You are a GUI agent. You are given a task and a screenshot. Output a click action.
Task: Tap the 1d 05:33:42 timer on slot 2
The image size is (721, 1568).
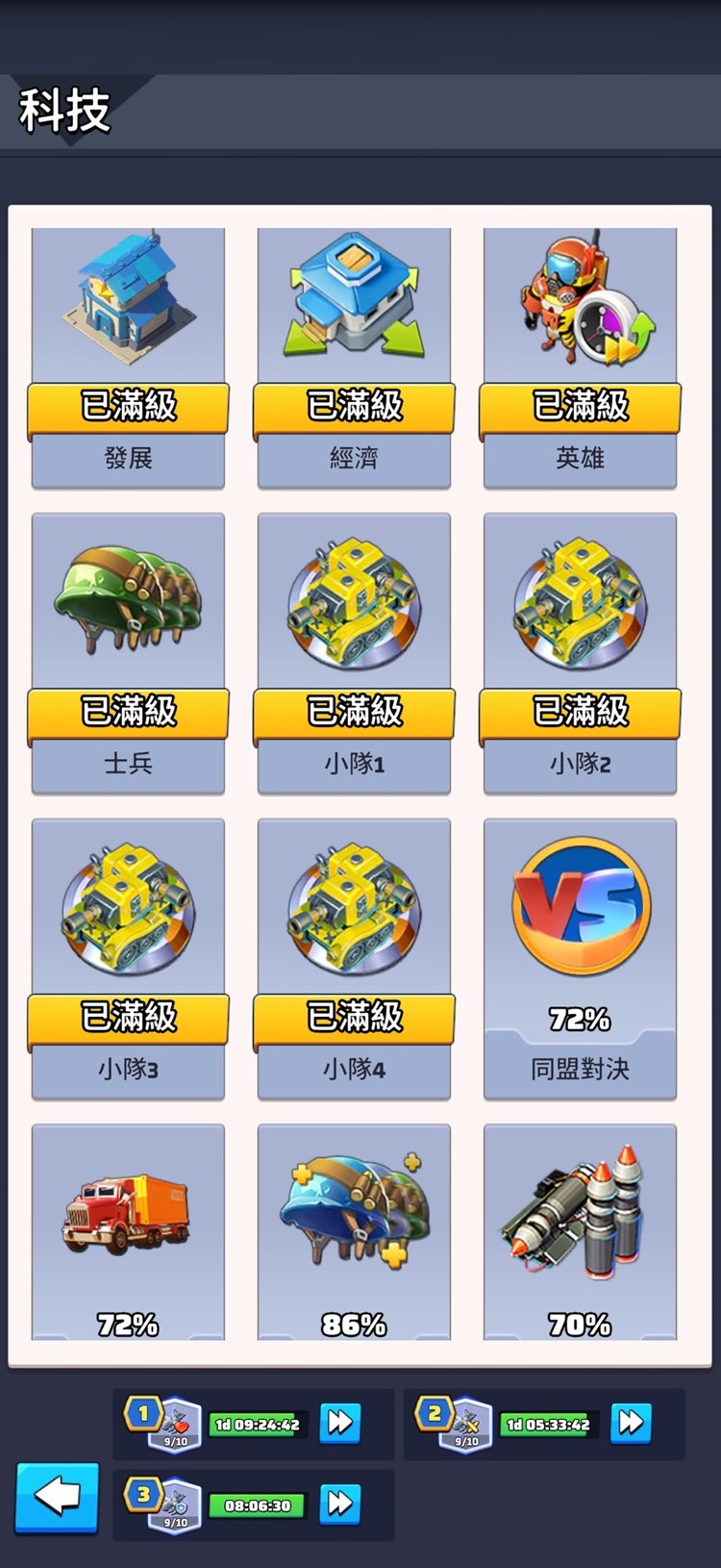point(550,1423)
